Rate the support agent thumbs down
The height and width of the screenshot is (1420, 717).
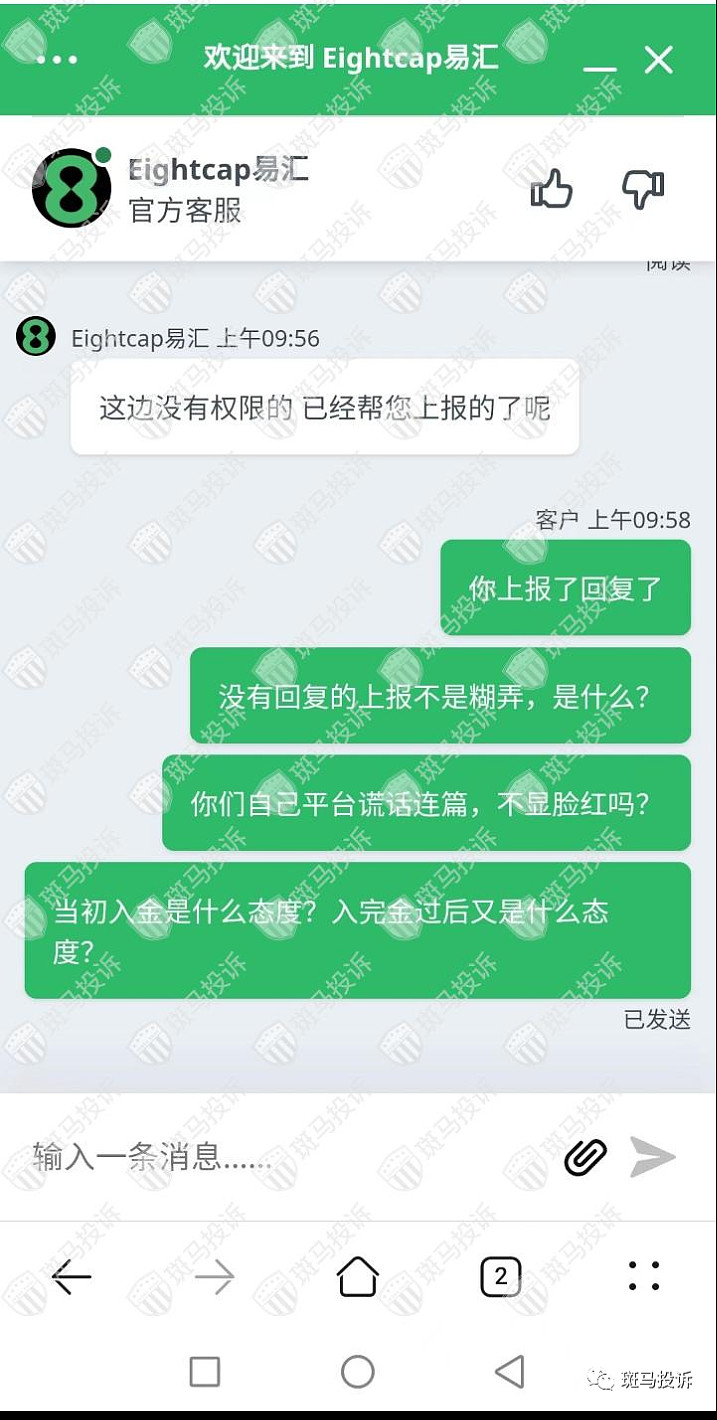(643, 188)
